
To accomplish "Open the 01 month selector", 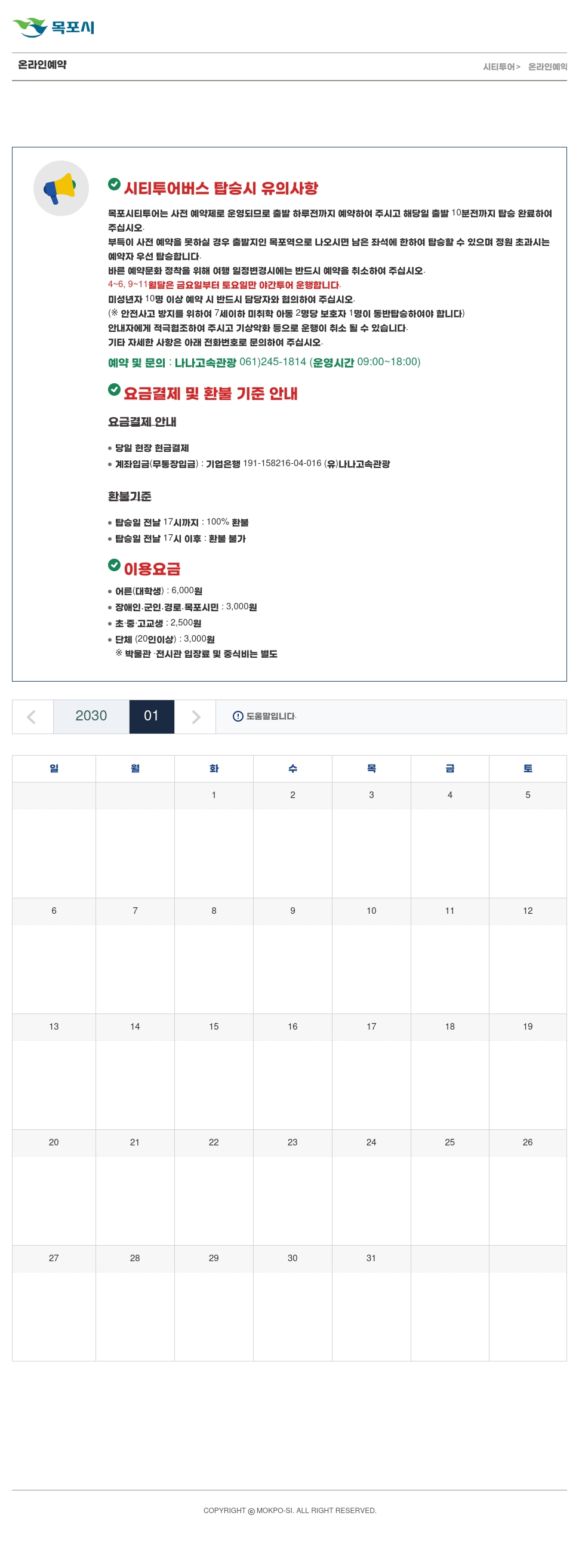I will click(x=152, y=716).
